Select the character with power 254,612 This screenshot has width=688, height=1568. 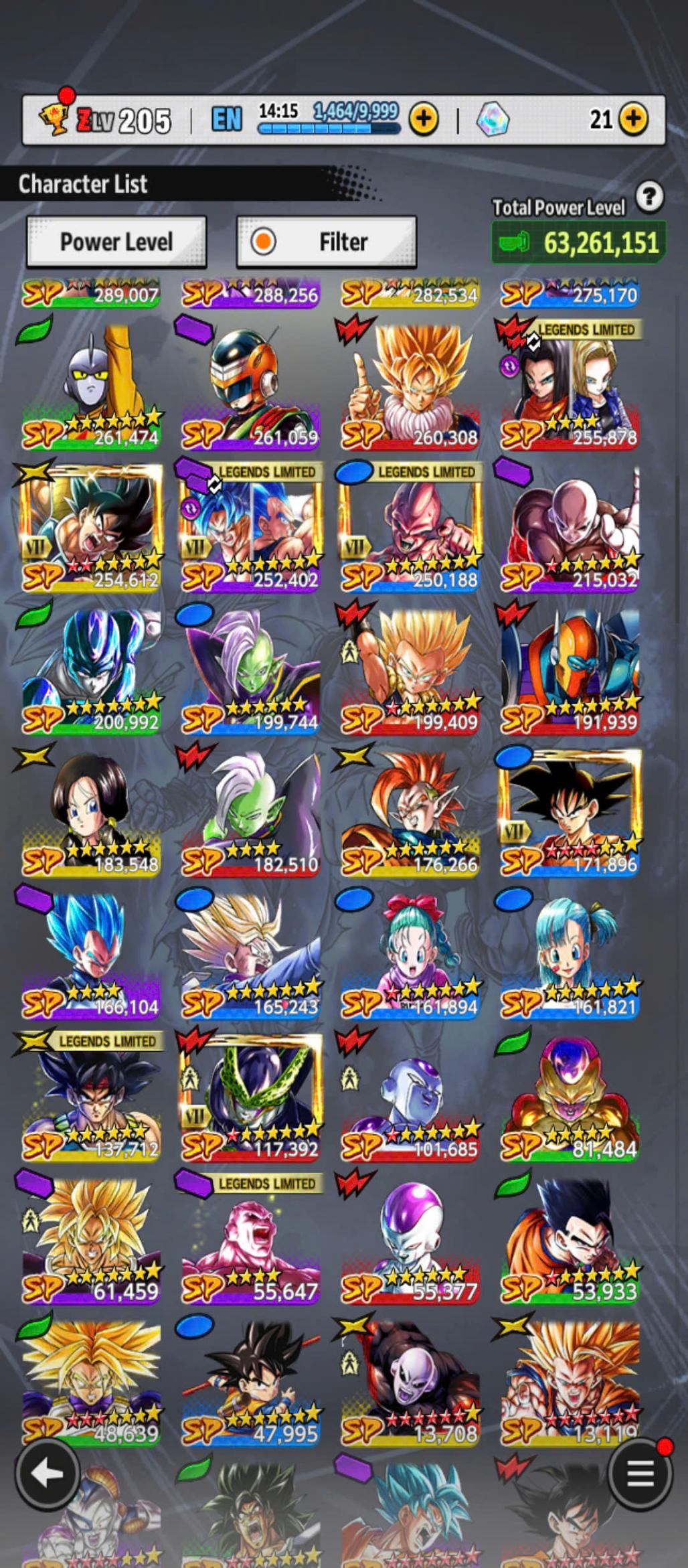pos(92,529)
